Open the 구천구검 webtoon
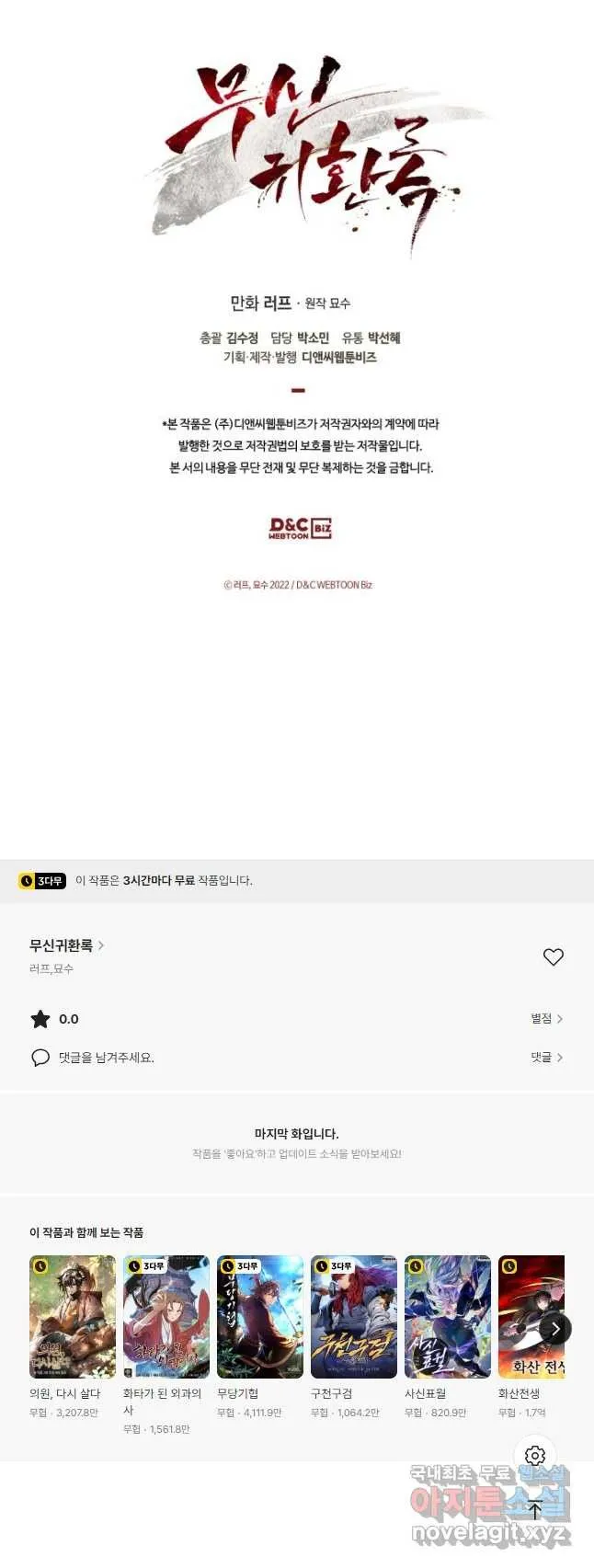 click(x=354, y=1316)
